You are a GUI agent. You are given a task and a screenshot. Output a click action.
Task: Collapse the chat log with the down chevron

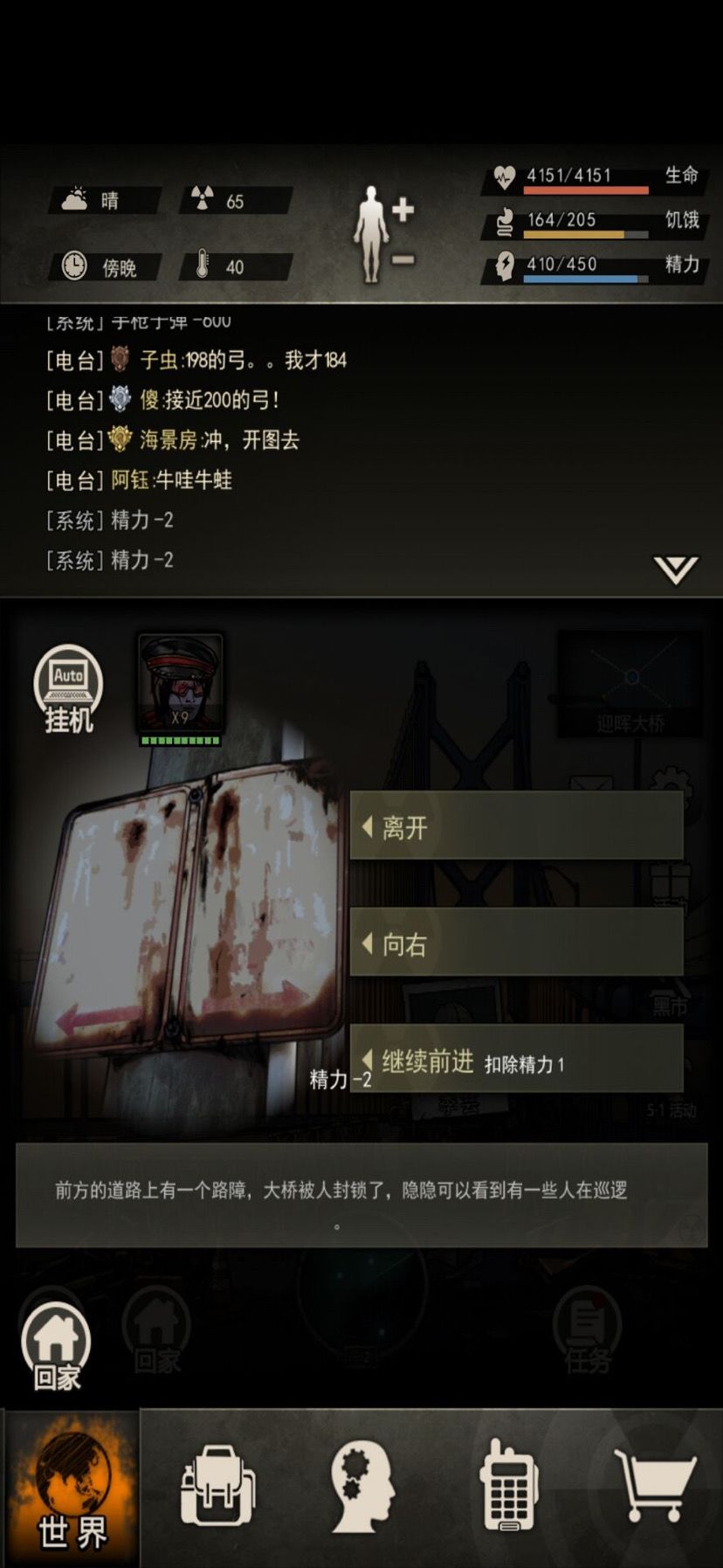pyautogui.click(x=674, y=569)
